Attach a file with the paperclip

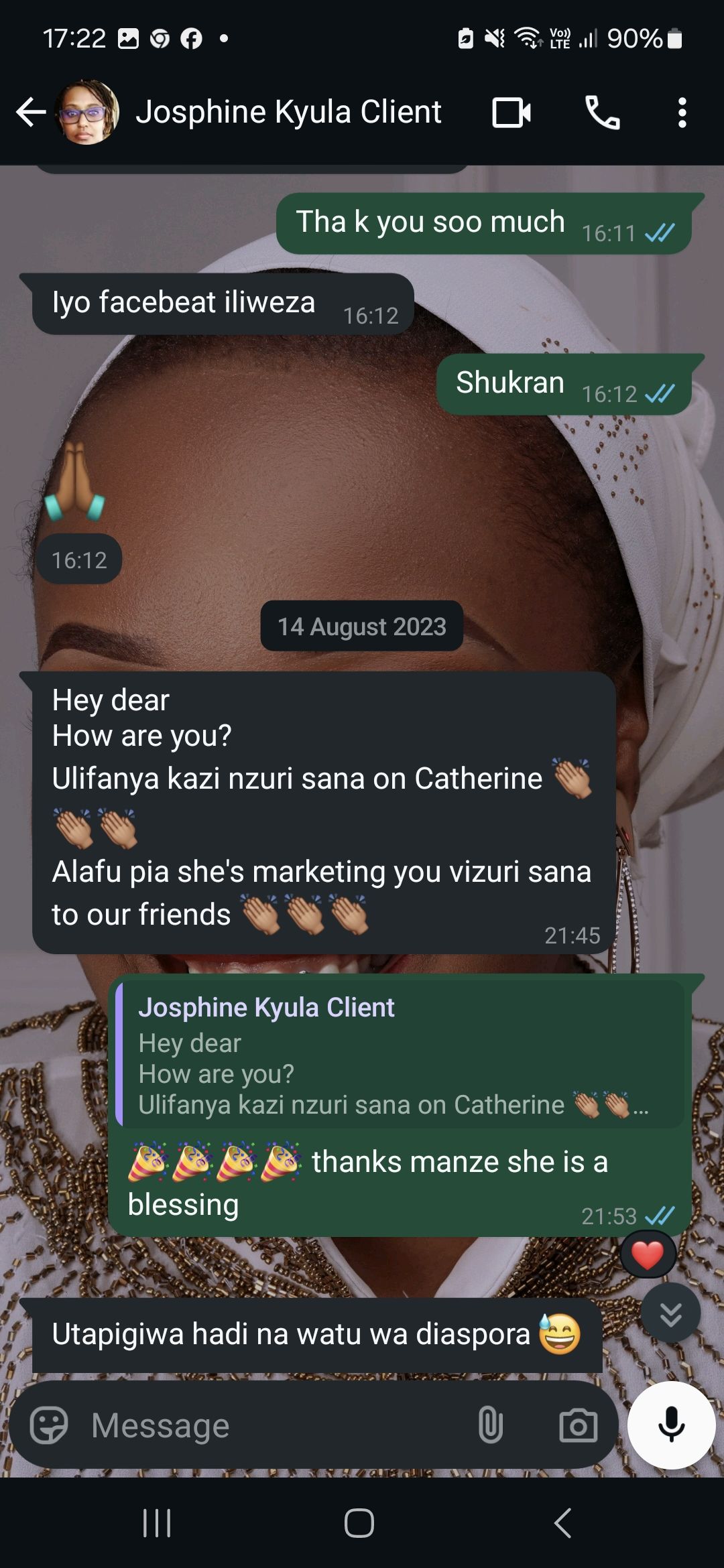[x=490, y=1425]
